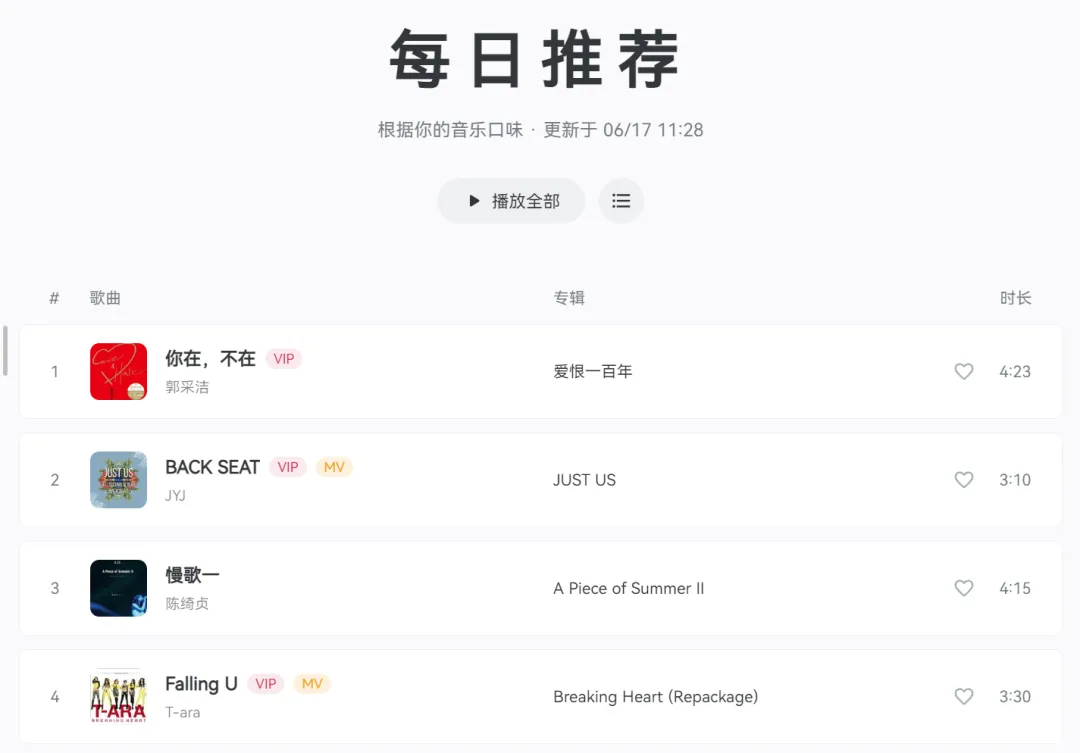Viewport: 1080px width, 753px height.
Task: Open the JUST US album
Action: [584, 480]
